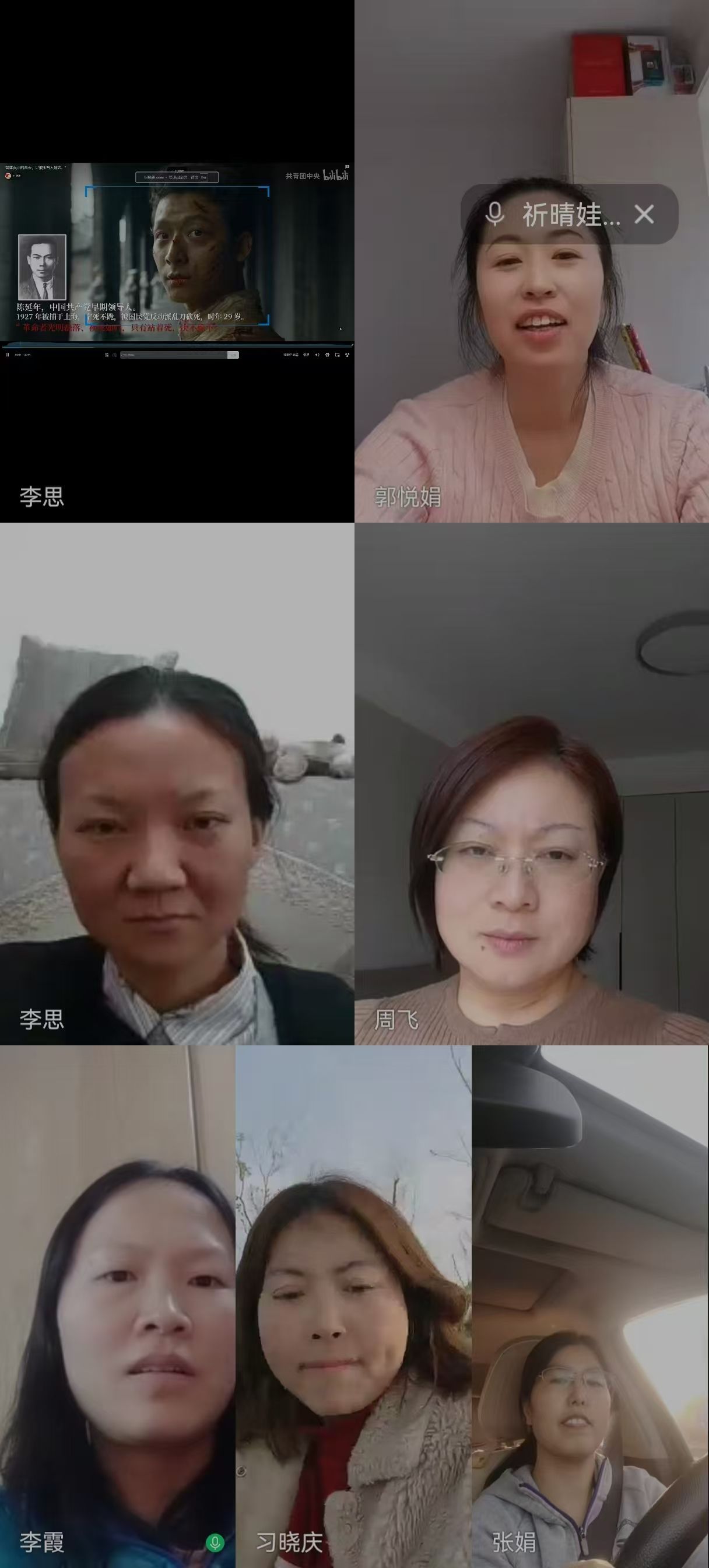This screenshot has width=709, height=1568.
Task: Open 李思's camera video tile
Action: [177, 784]
